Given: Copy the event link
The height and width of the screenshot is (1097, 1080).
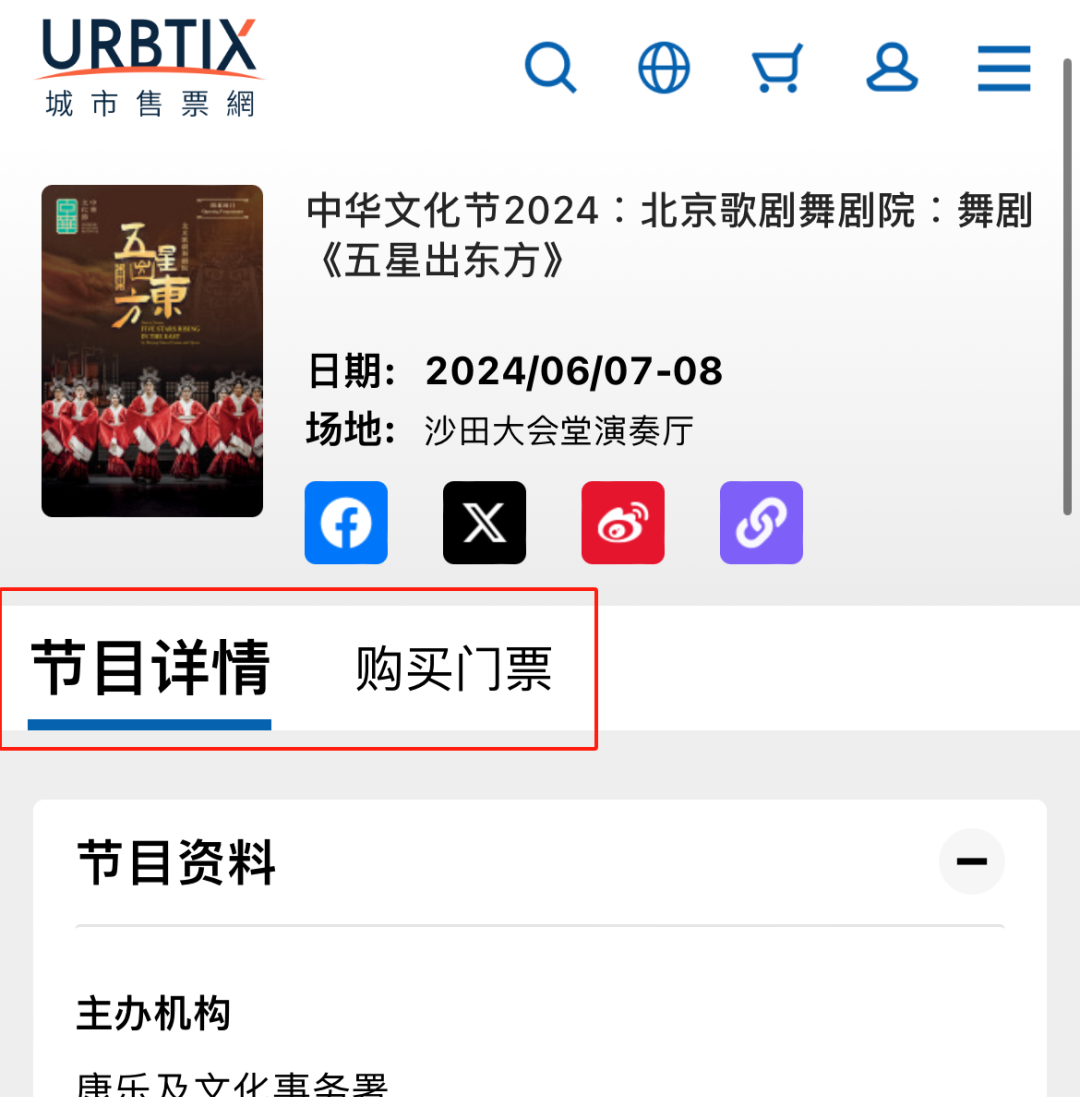Looking at the screenshot, I should coord(761,523).
